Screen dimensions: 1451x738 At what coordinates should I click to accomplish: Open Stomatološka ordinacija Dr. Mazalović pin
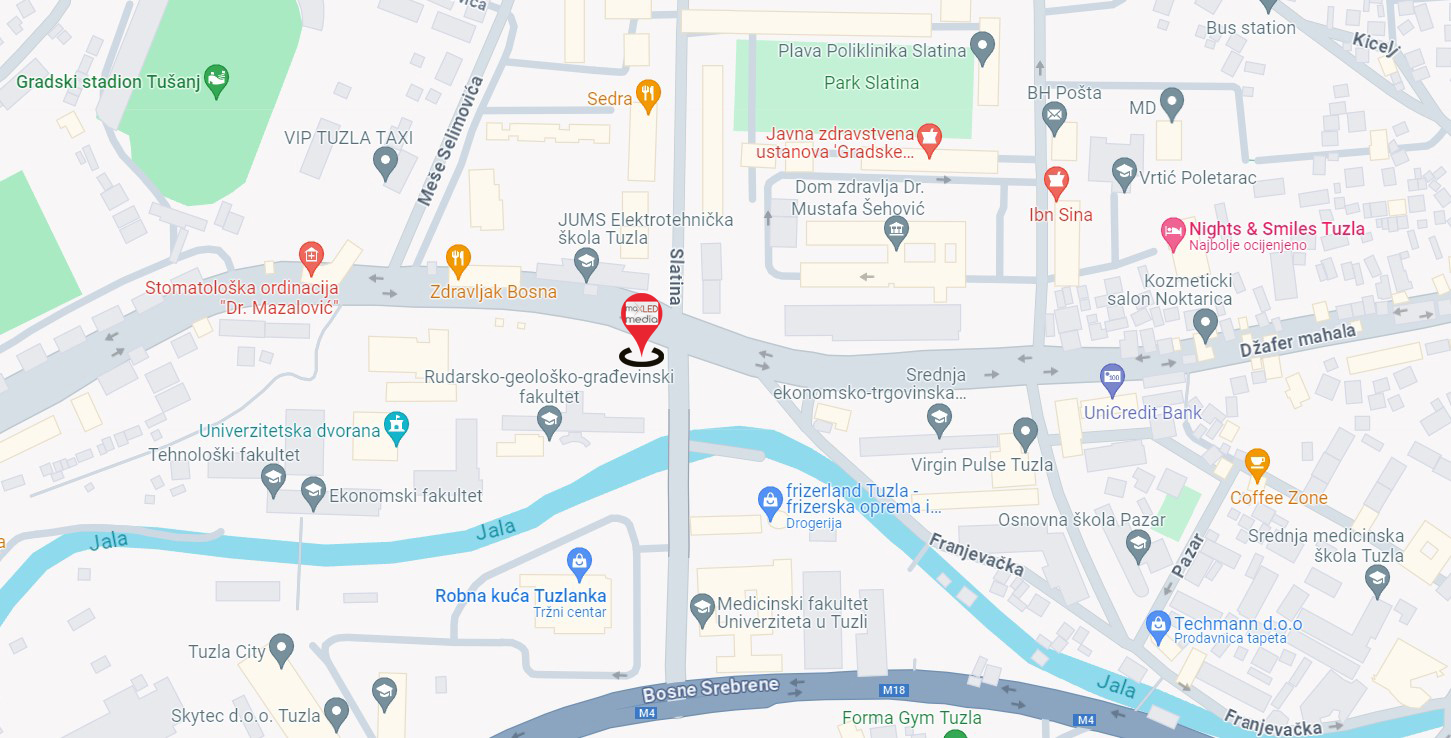311,256
